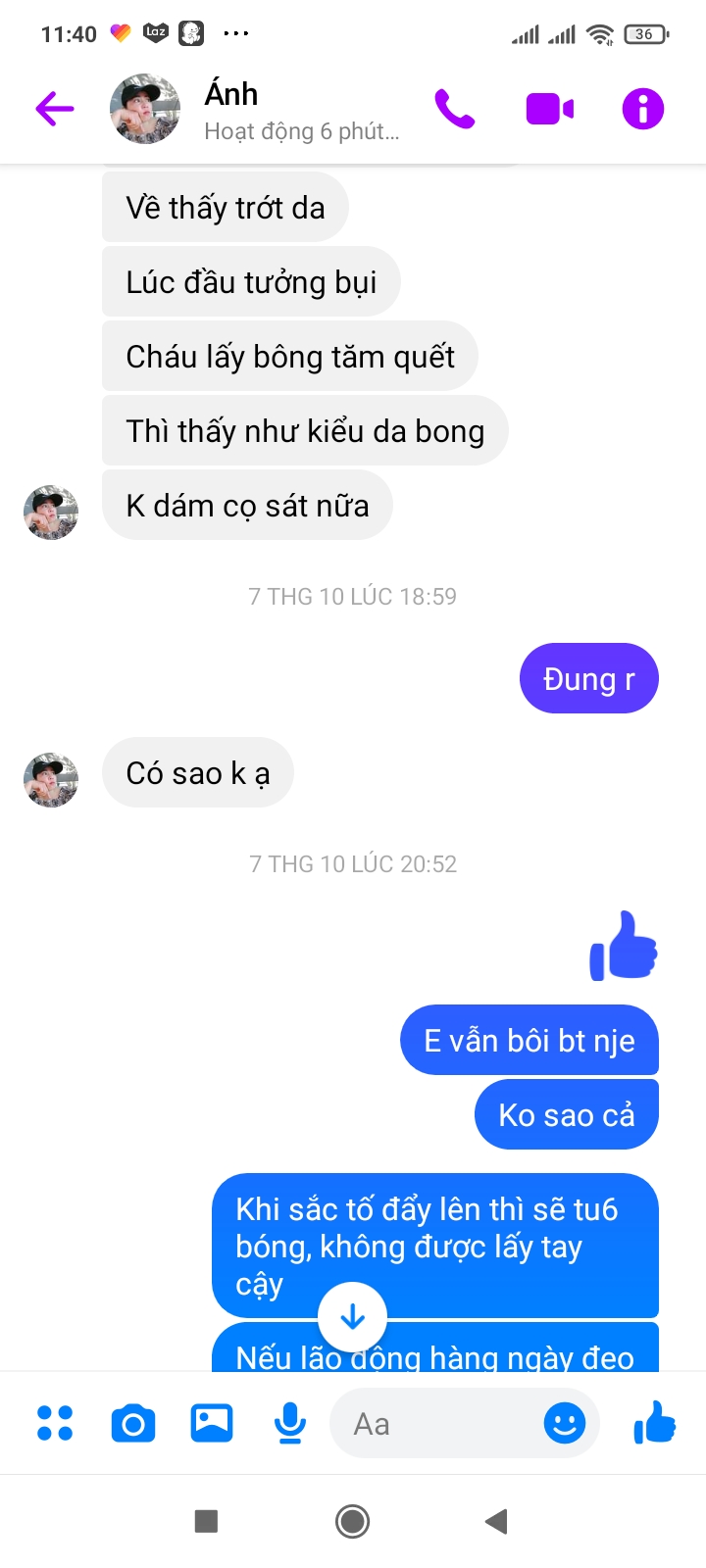
Task: Record a voice message with the microphone
Action: coord(290,1423)
